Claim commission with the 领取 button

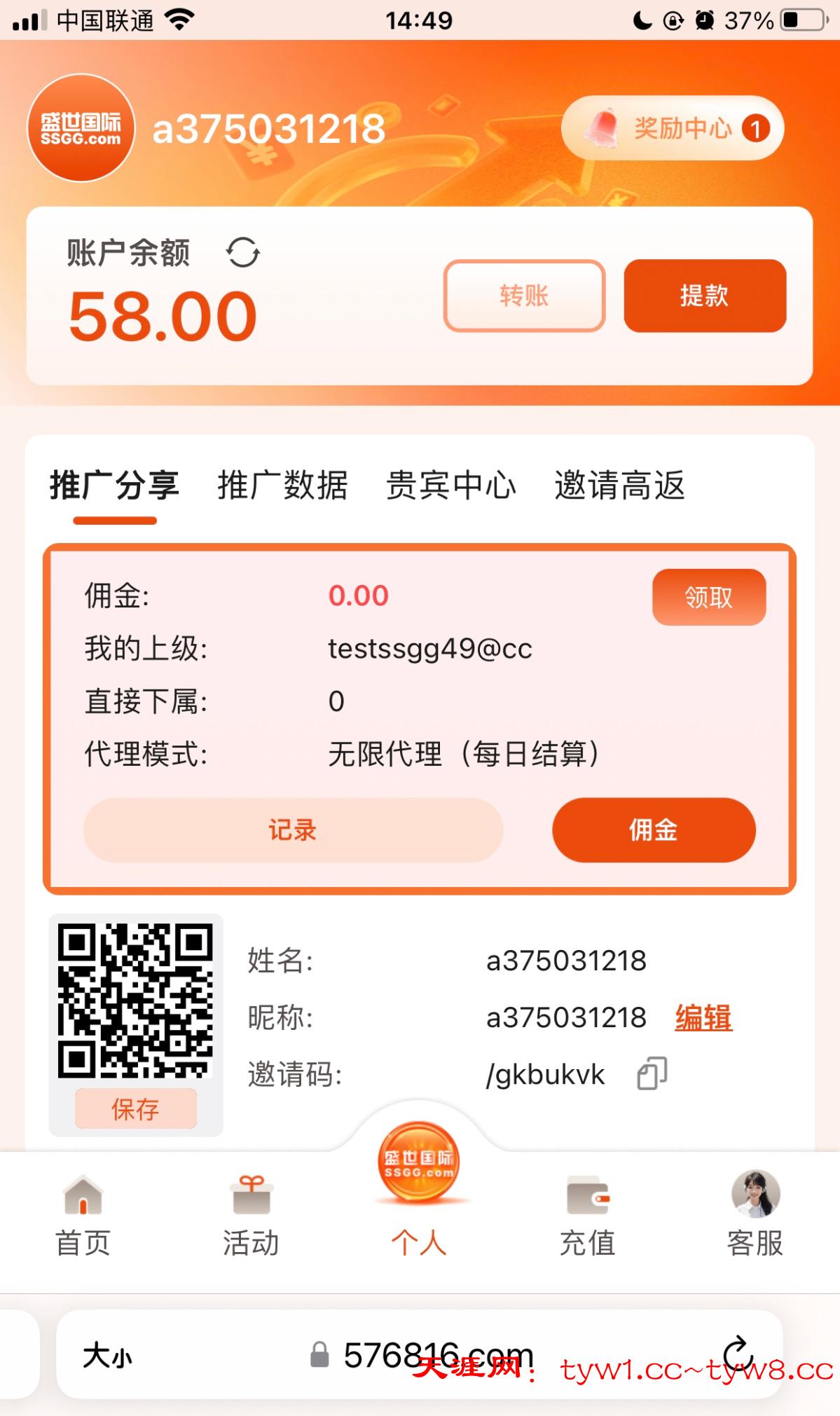coord(708,597)
